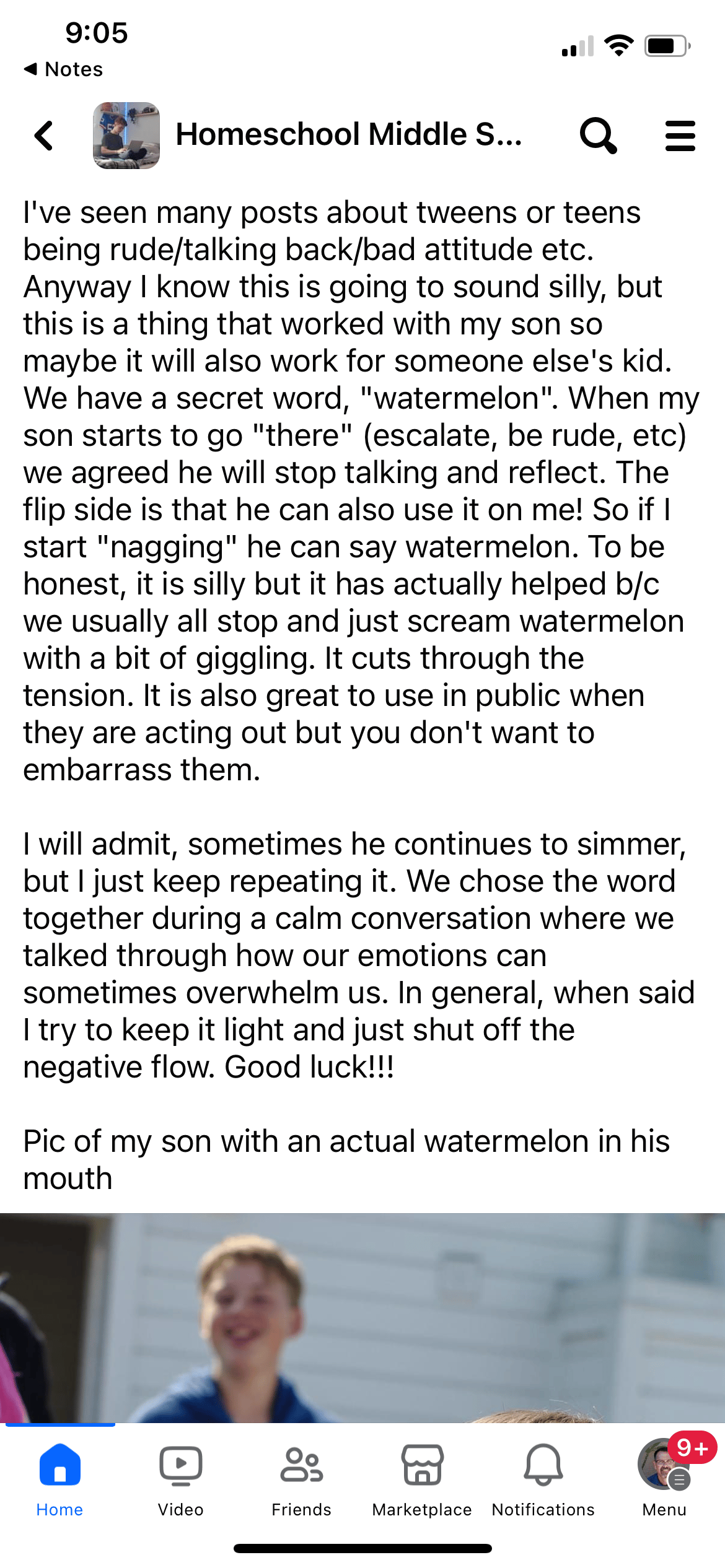Screen dimensions: 725x1568
Task: Open the Homeschool Middle S... group page
Action: [x=349, y=134]
